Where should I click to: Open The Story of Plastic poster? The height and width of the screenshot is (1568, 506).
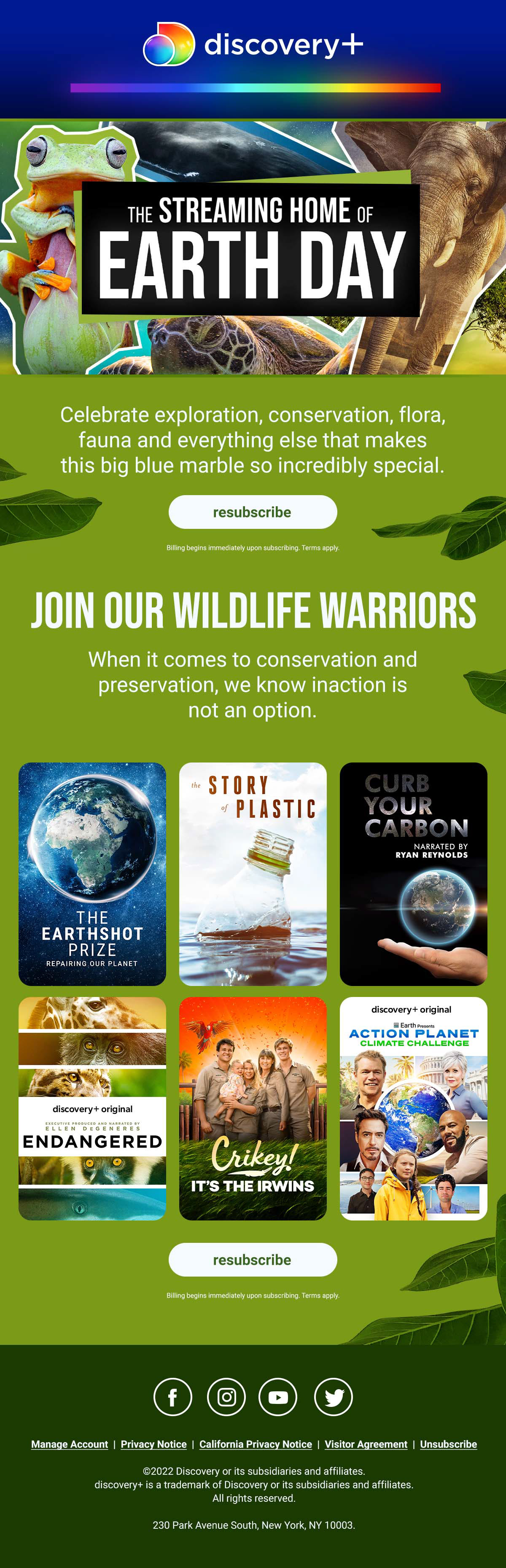(253, 874)
